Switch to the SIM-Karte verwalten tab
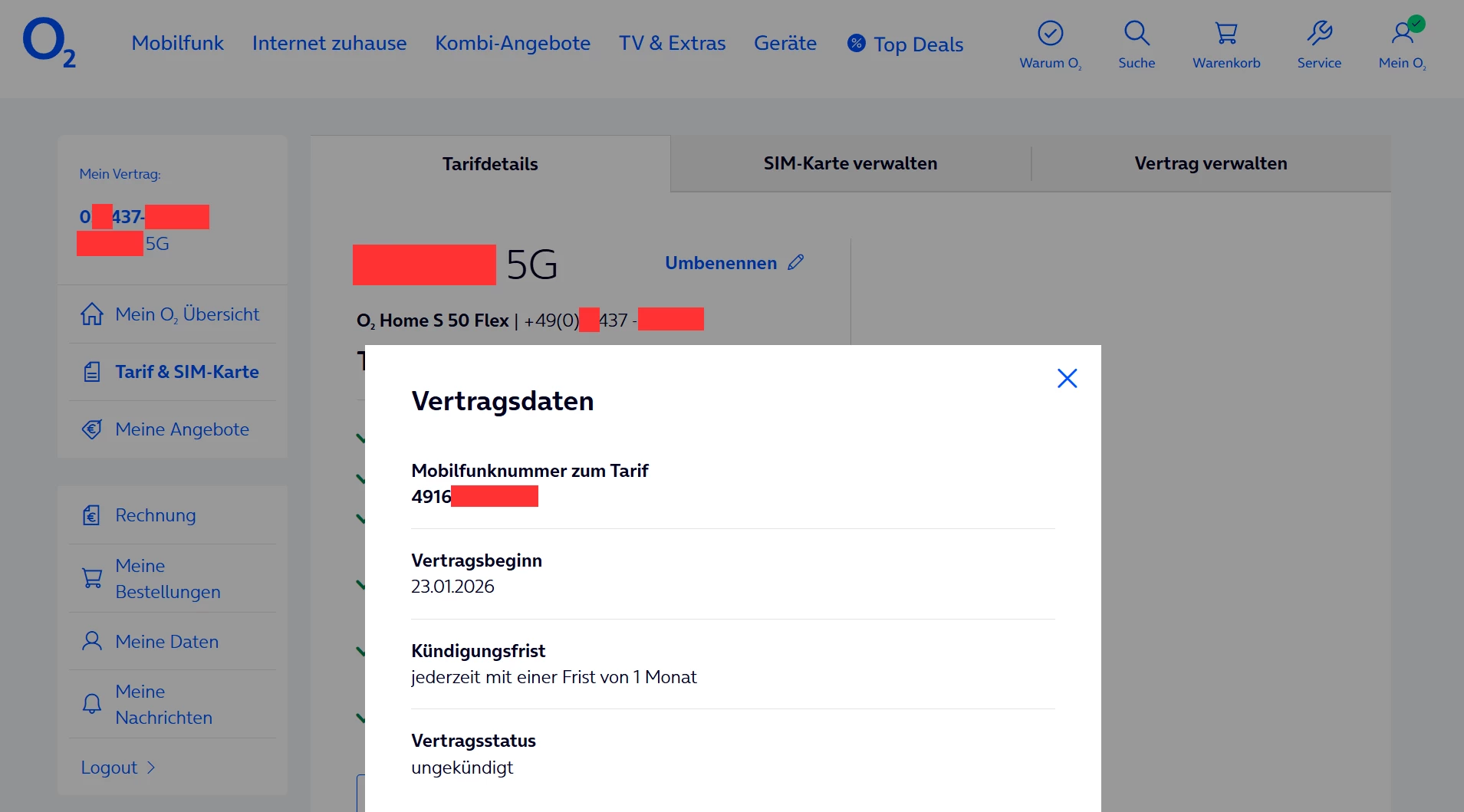Viewport: 1464px width, 812px height. (850, 163)
